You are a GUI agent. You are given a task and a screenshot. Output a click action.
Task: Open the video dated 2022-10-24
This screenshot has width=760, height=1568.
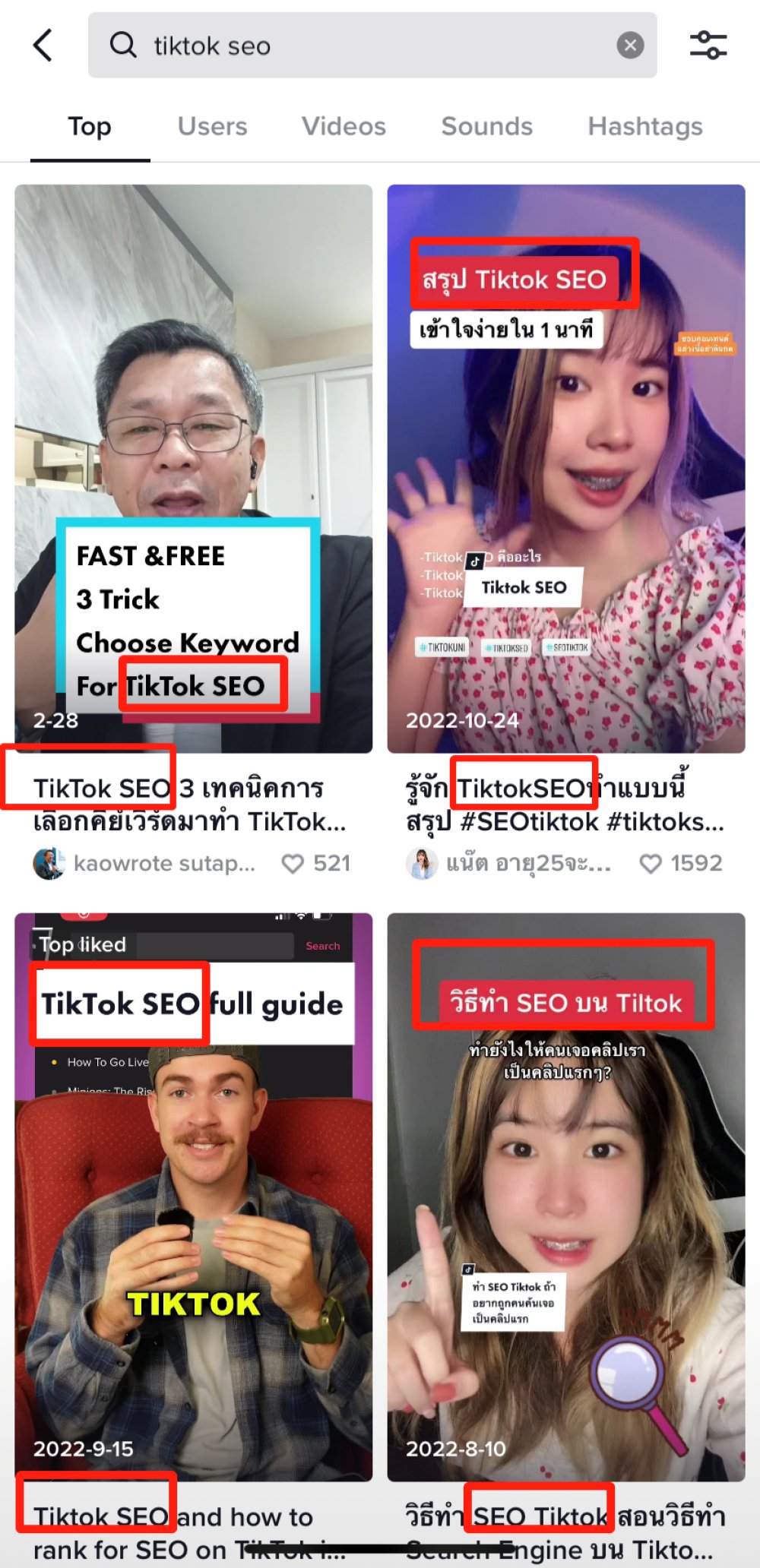(566, 469)
